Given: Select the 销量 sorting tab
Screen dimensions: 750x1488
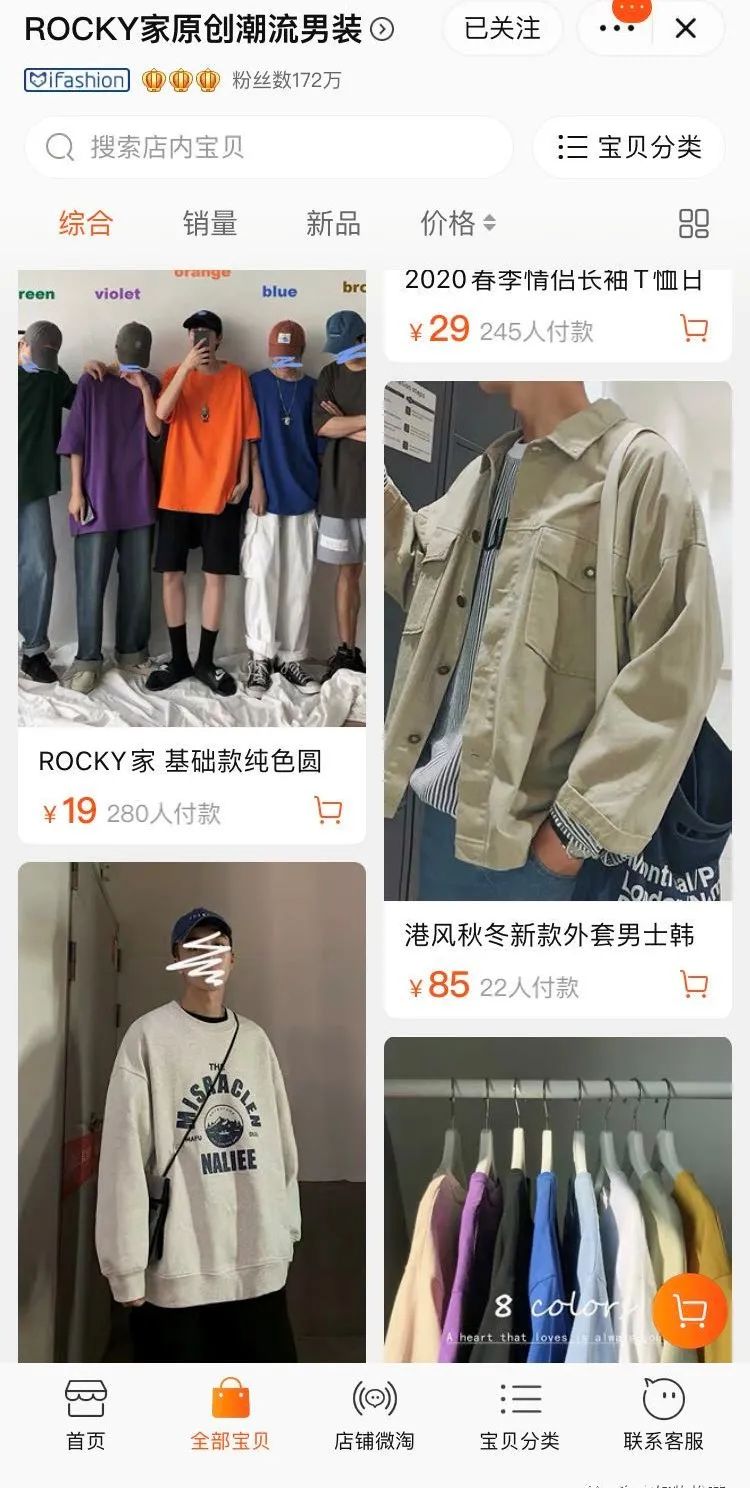Looking at the screenshot, I should [x=210, y=224].
